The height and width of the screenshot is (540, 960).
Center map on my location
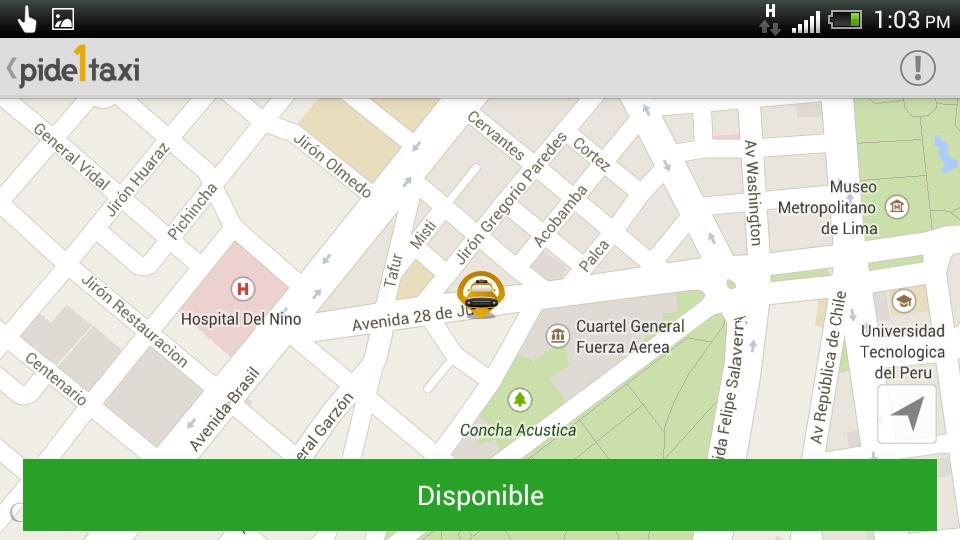[907, 414]
